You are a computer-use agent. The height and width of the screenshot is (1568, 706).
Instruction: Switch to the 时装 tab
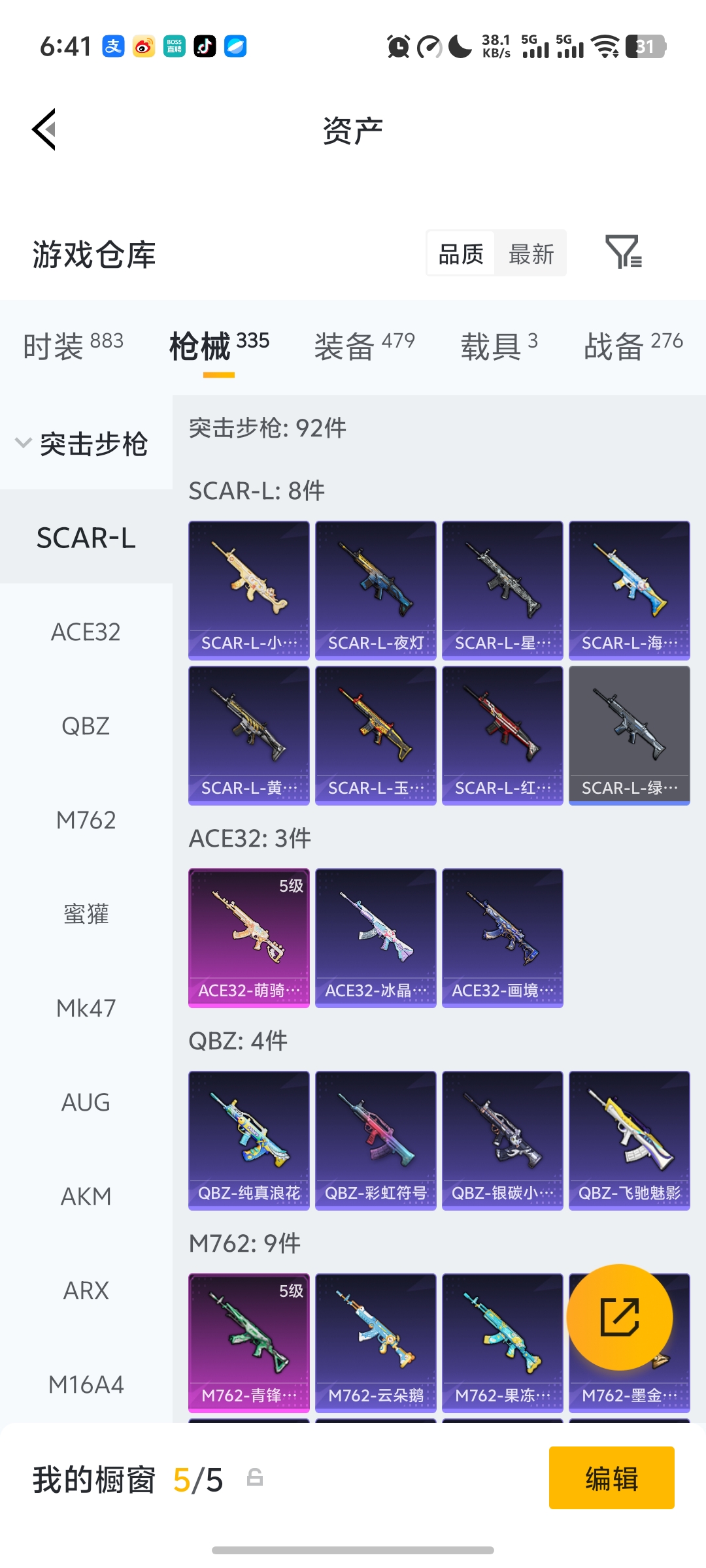pos(73,345)
